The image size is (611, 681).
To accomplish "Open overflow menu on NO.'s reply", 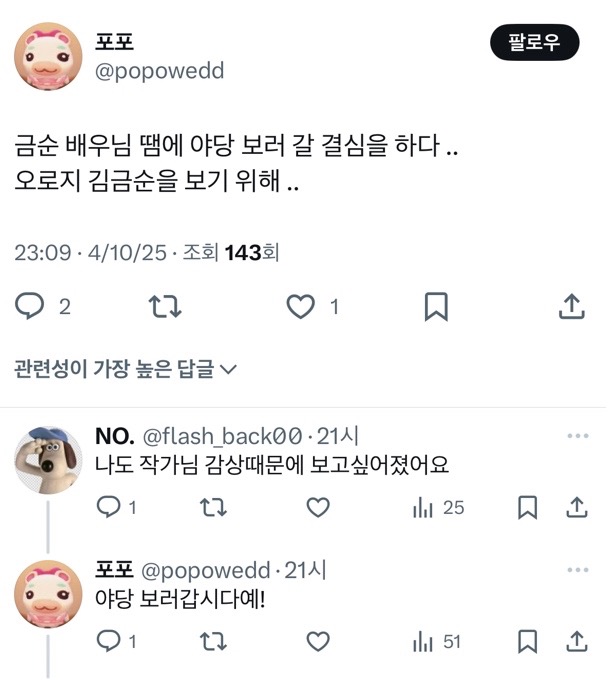I will 577,436.
